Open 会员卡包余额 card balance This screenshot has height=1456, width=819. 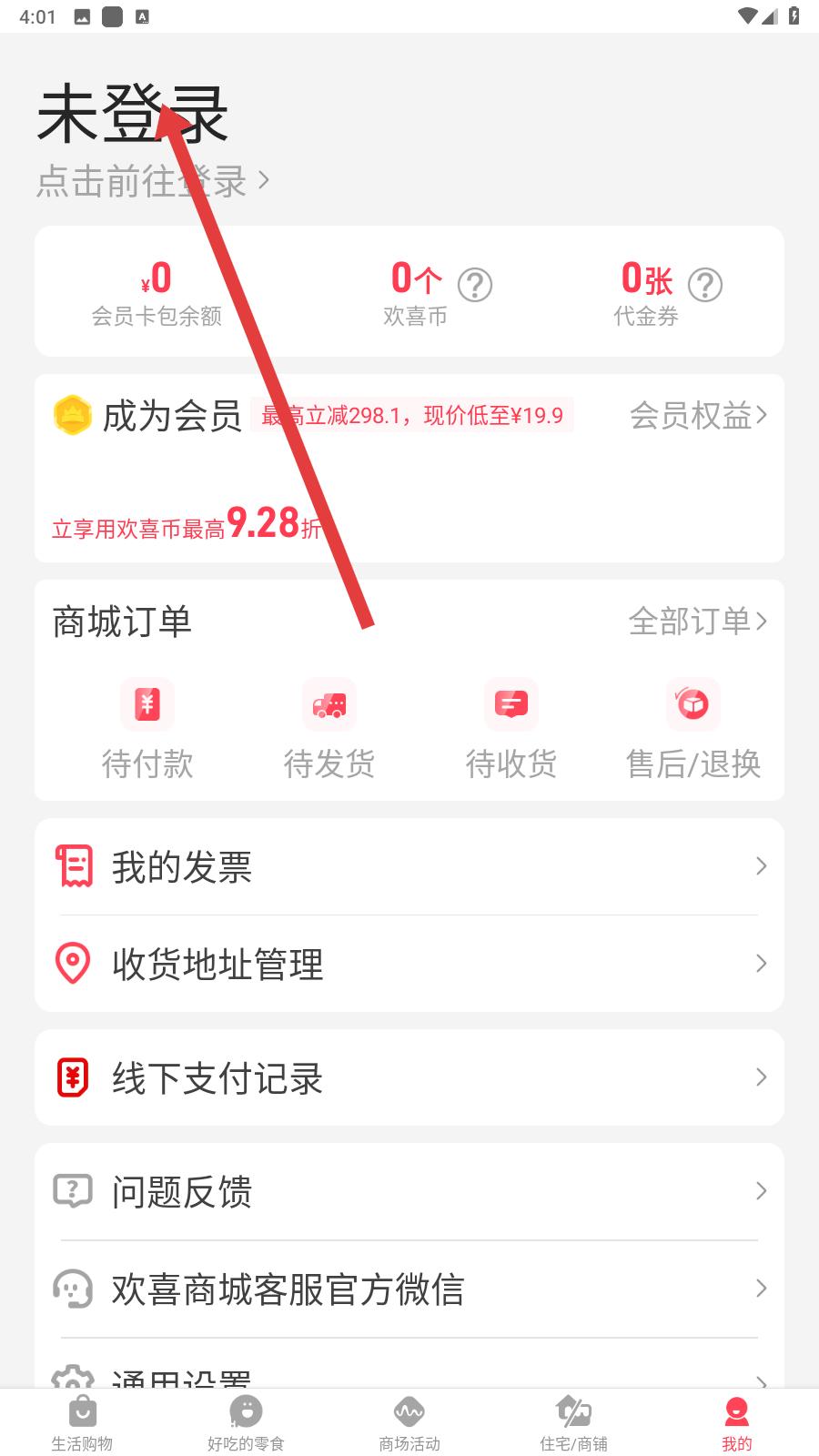[x=157, y=293]
